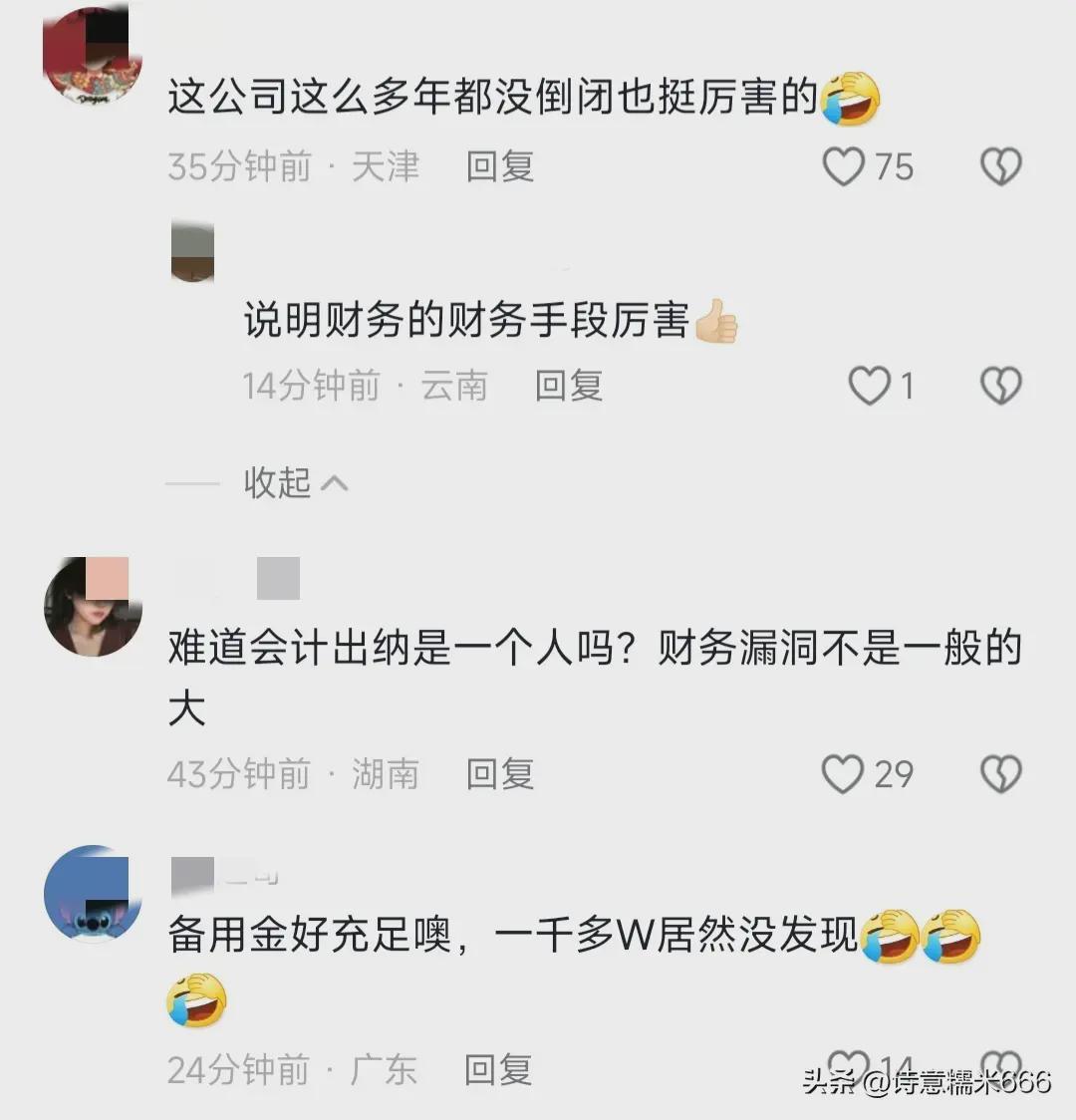Open the Stitch avatar of Guangdong commenter
Image resolution: width=1076 pixels, height=1120 pixels.
point(92,894)
